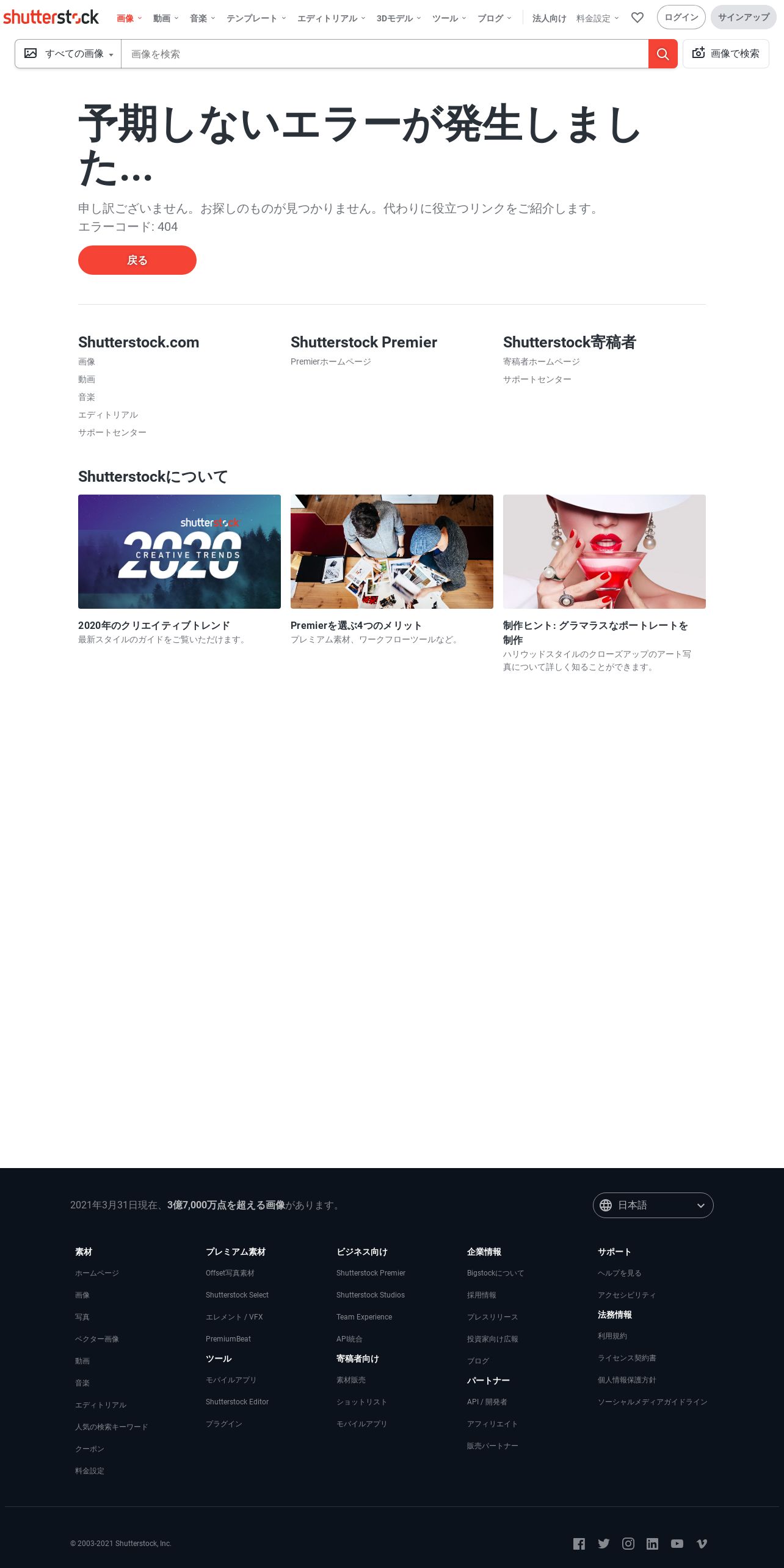This screenshot has height=1568, width=784.
Task: Open the 利用規約 link in footer
Action: pos(612,1336)
